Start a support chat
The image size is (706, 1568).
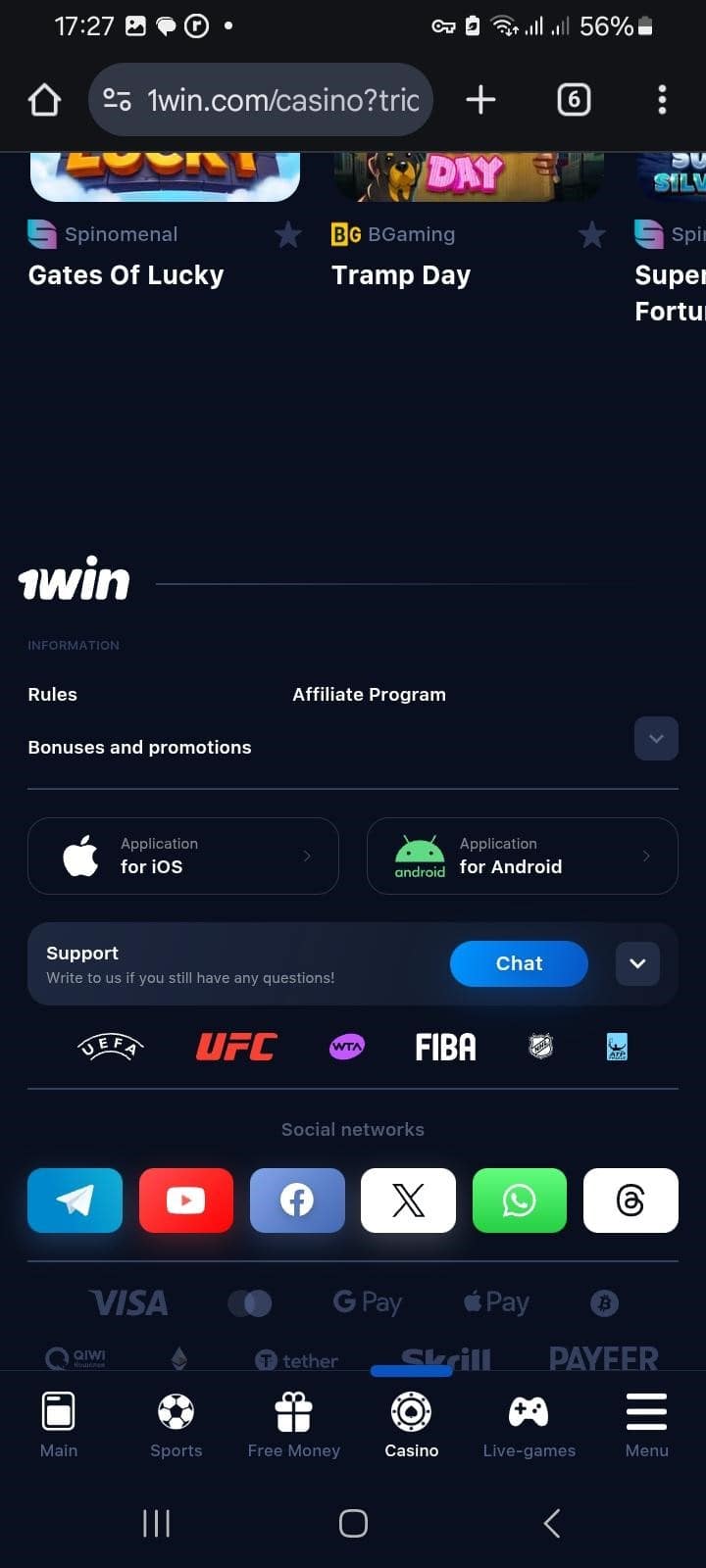[519, 963]
